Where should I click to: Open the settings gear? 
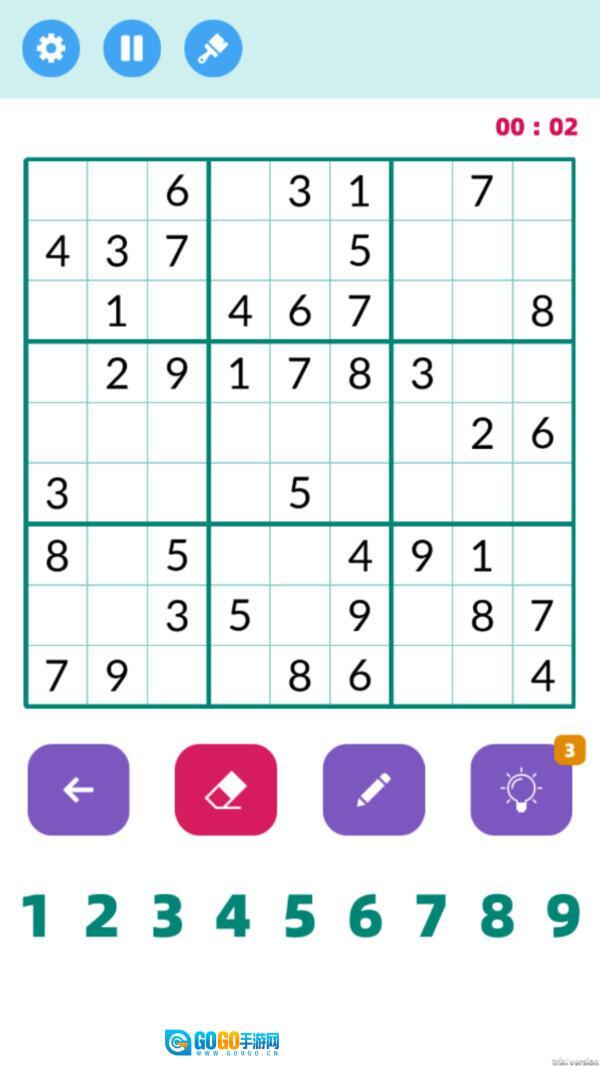point(51,48)
